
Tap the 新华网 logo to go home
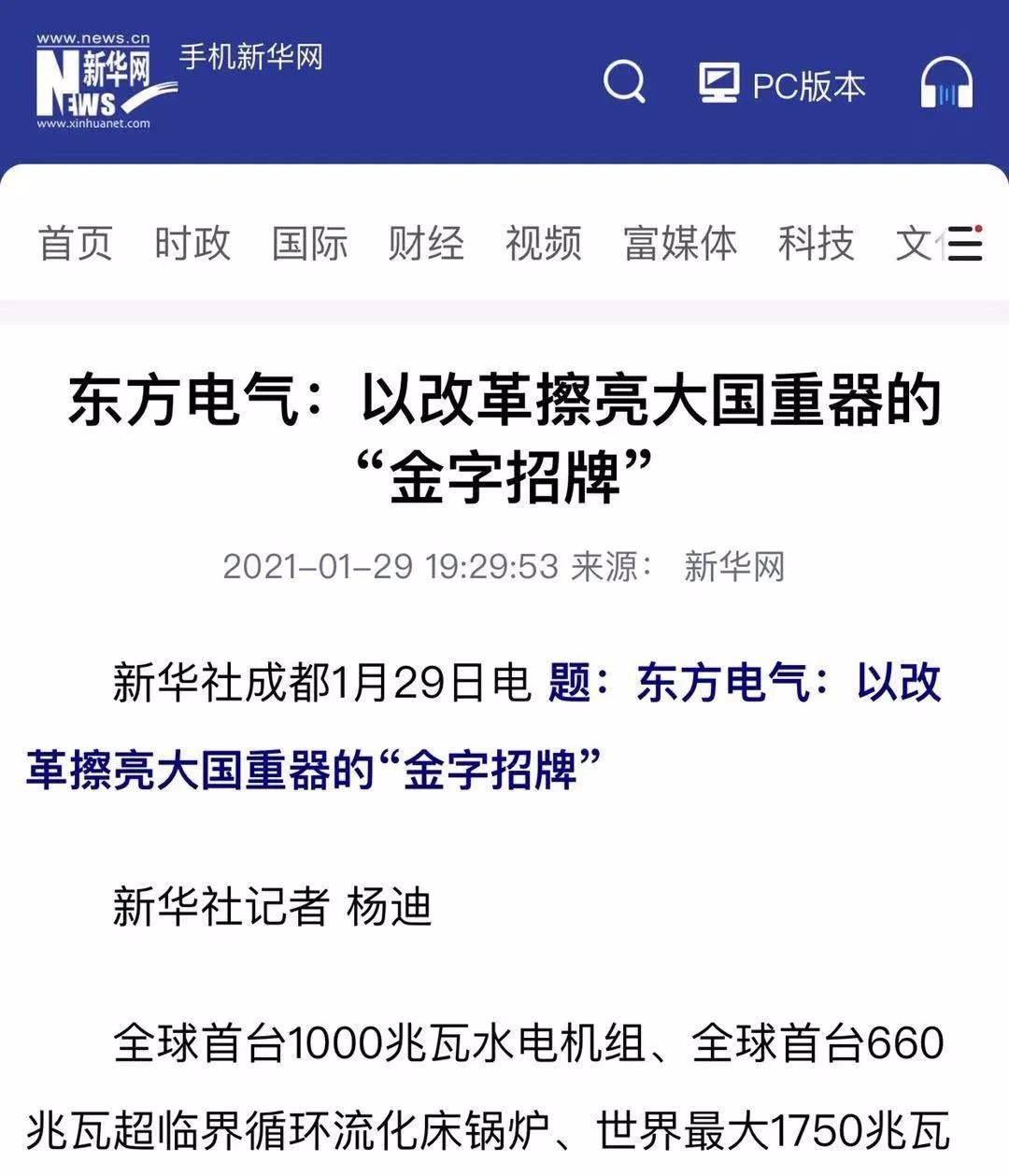click(93, 80)
